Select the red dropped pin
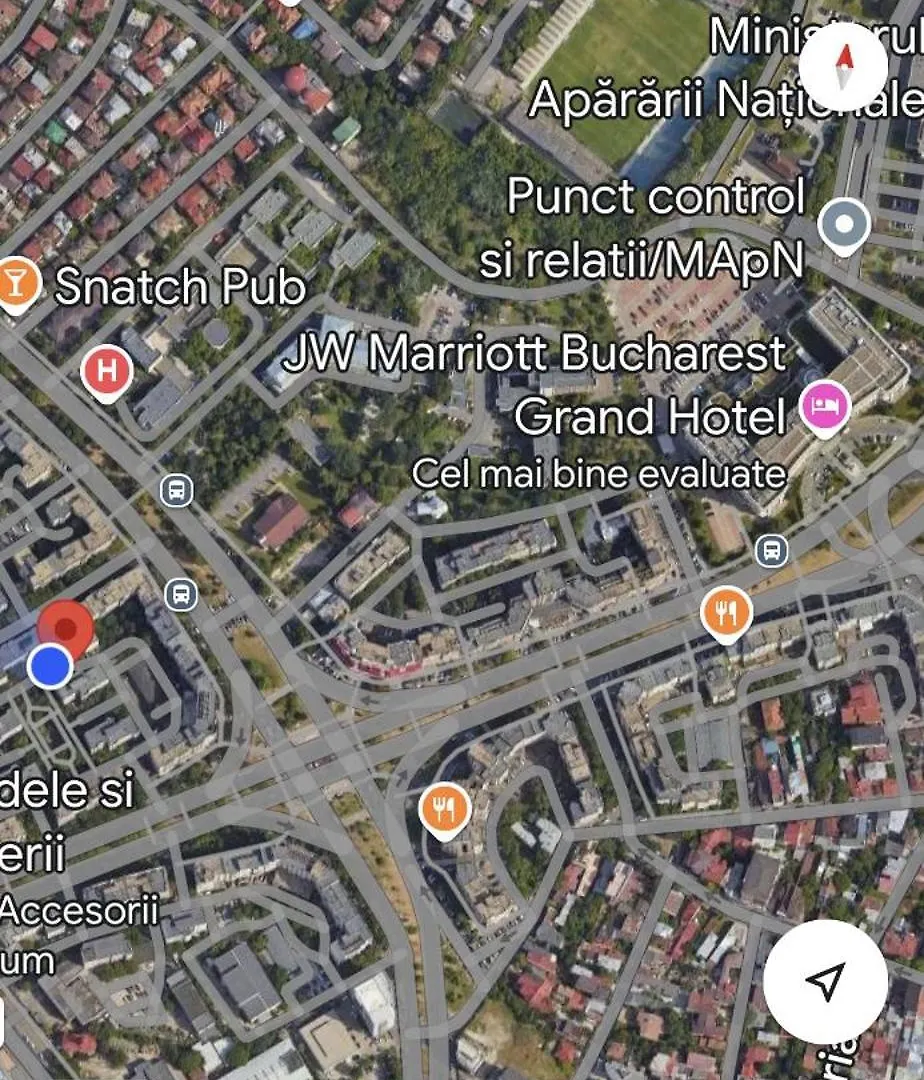924x1080 pixels. pos(66,630)
